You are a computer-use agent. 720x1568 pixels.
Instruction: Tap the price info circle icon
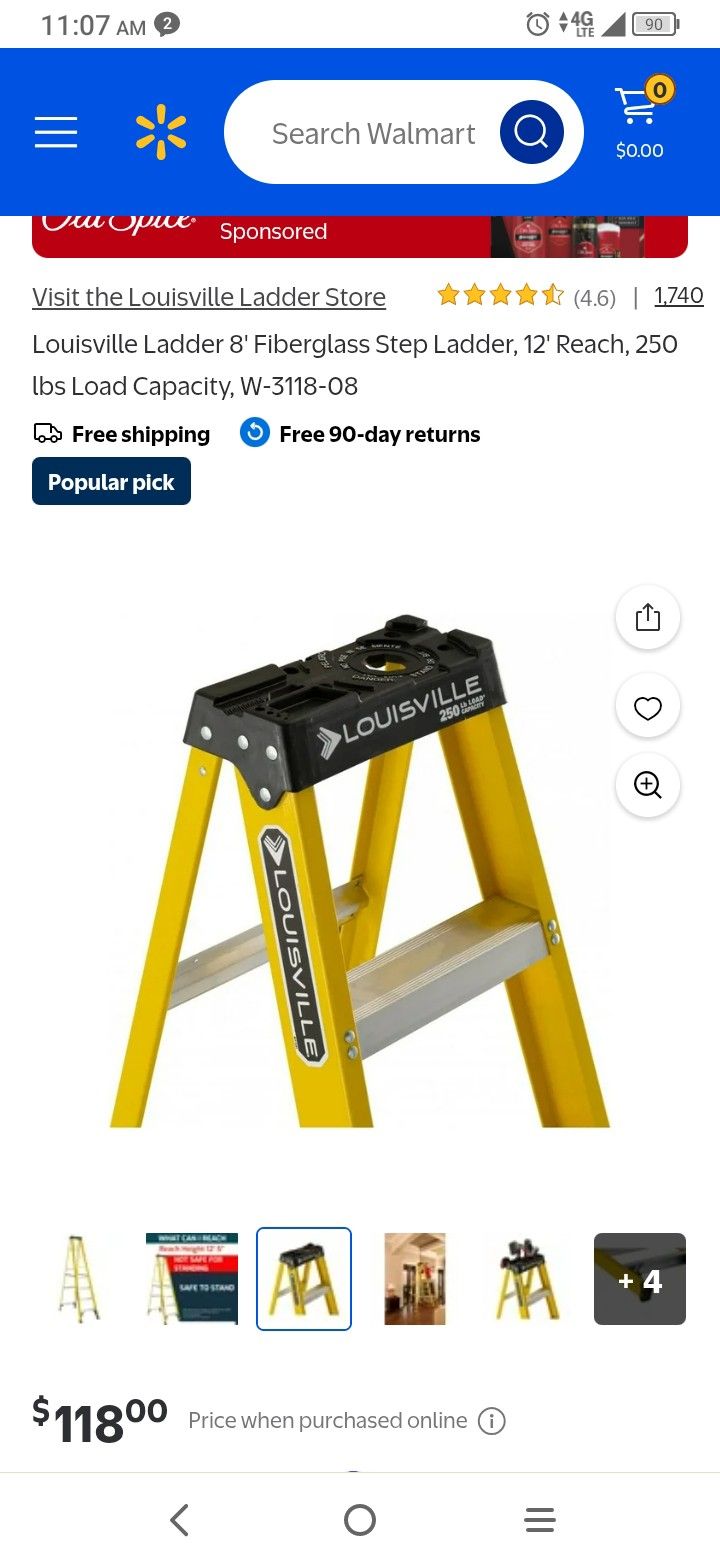(491, 1419)
